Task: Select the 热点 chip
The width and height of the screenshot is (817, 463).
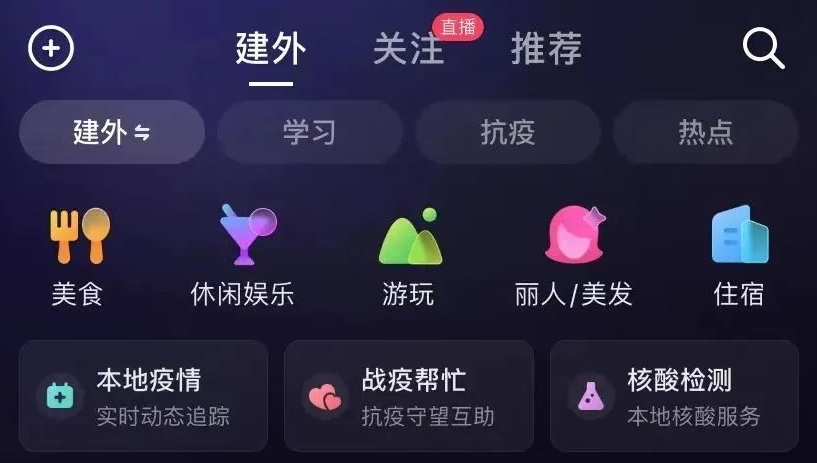Action: click(x=705, y=132)
